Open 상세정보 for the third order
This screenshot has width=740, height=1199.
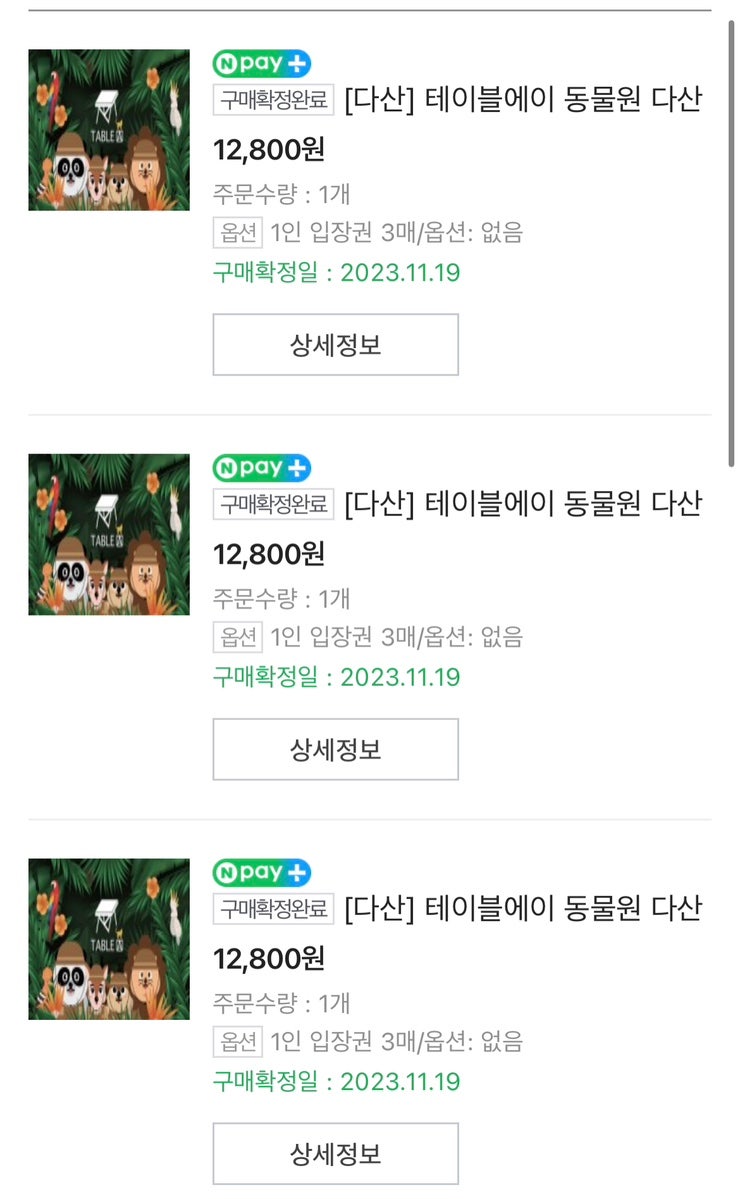tap(336, 1154)
